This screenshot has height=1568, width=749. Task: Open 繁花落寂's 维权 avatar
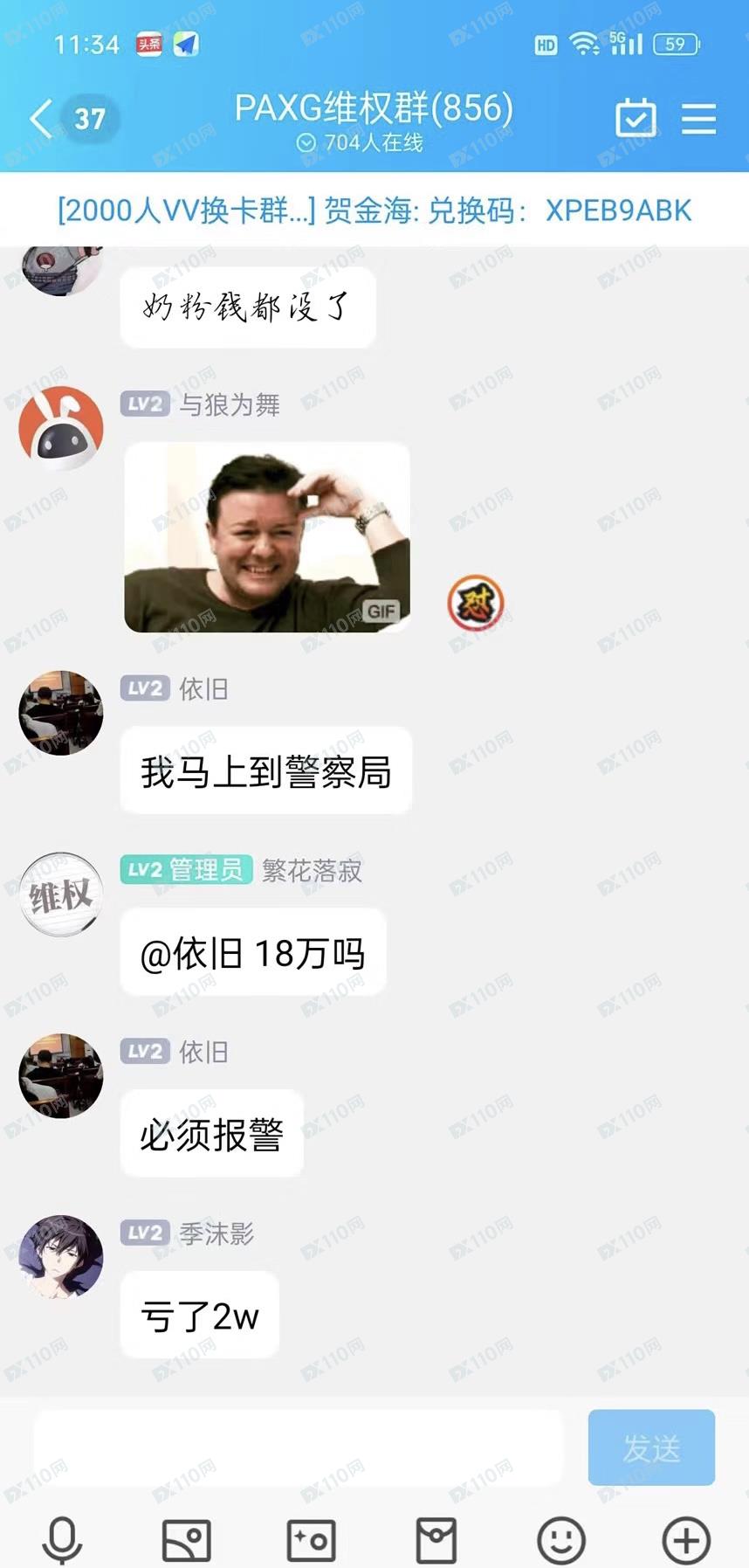tap(61, 895)
